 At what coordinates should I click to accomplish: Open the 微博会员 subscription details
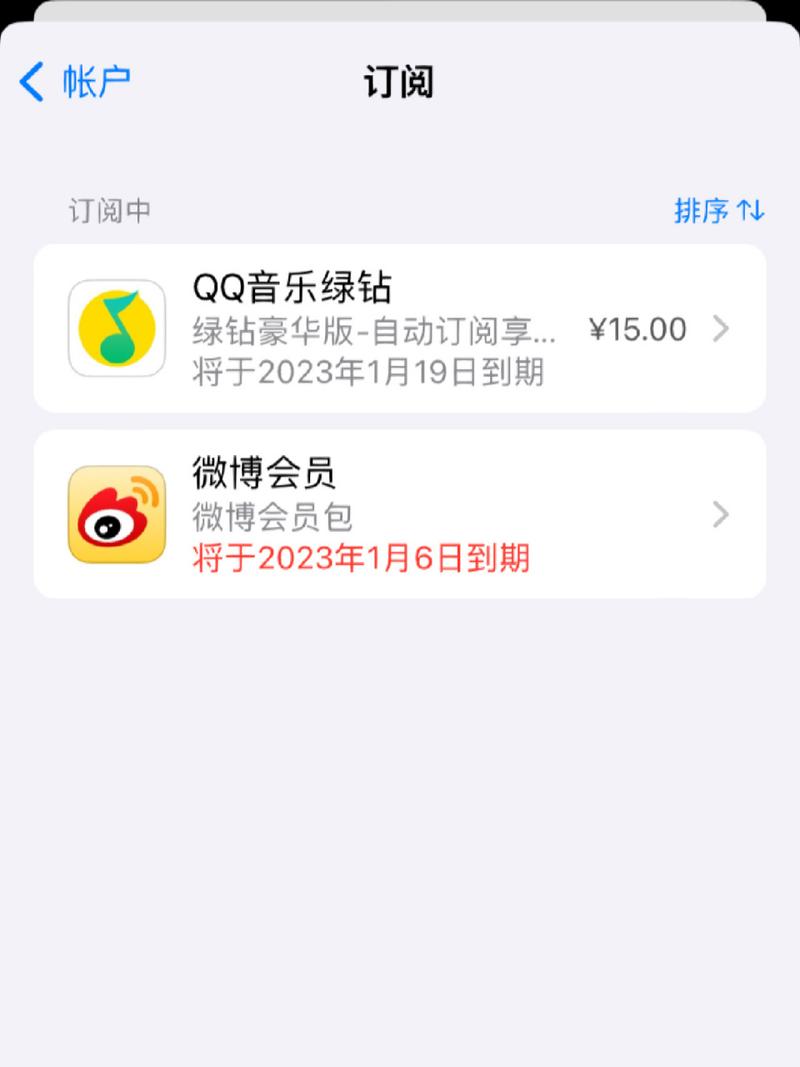click(x=400, y=514)
